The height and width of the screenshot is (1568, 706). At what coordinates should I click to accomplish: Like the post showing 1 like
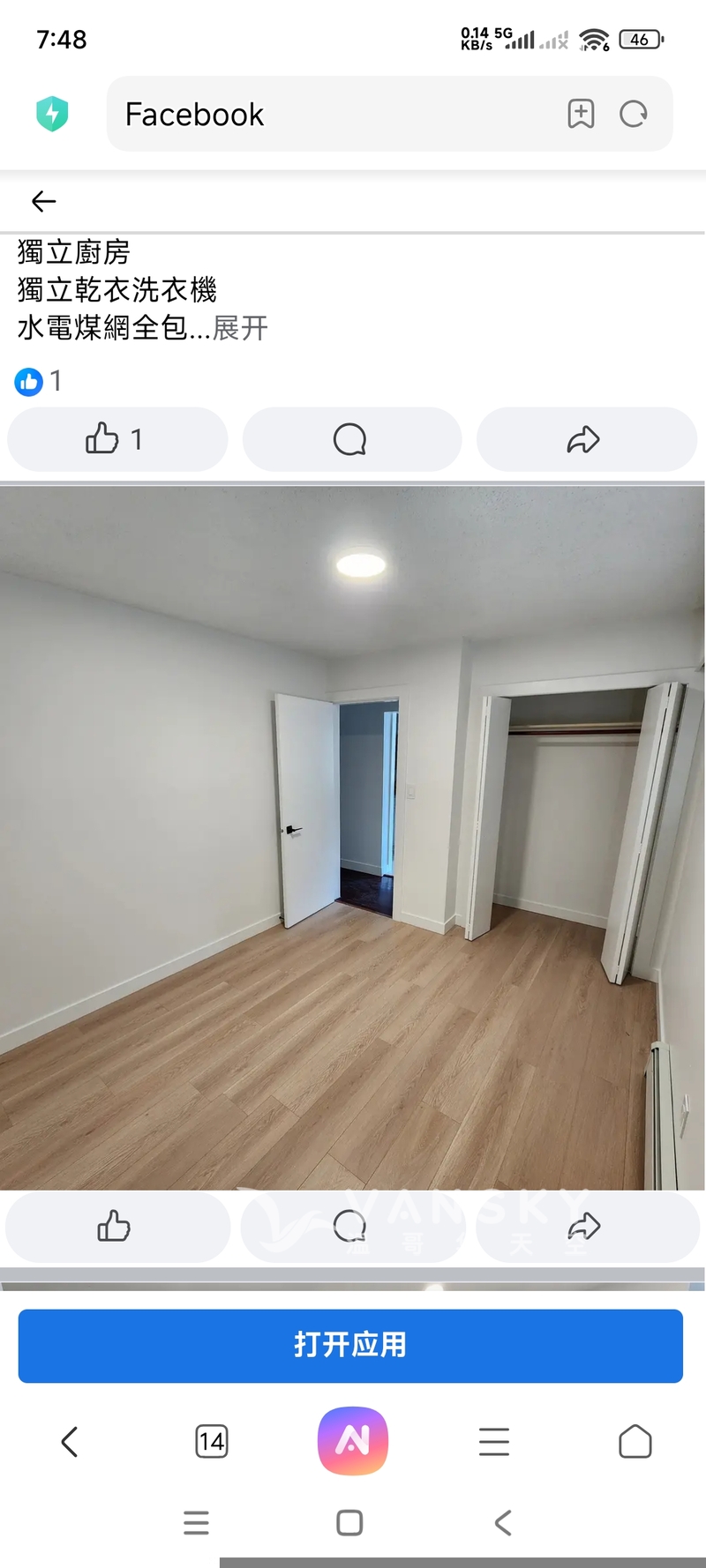[116, 439]
